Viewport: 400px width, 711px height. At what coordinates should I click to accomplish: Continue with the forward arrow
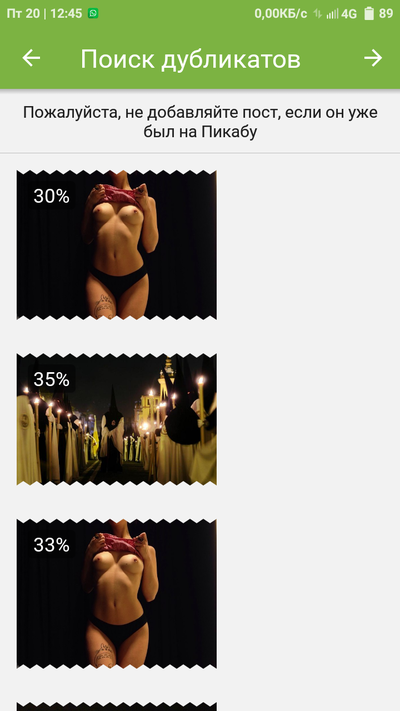click(x=373, y=58)
